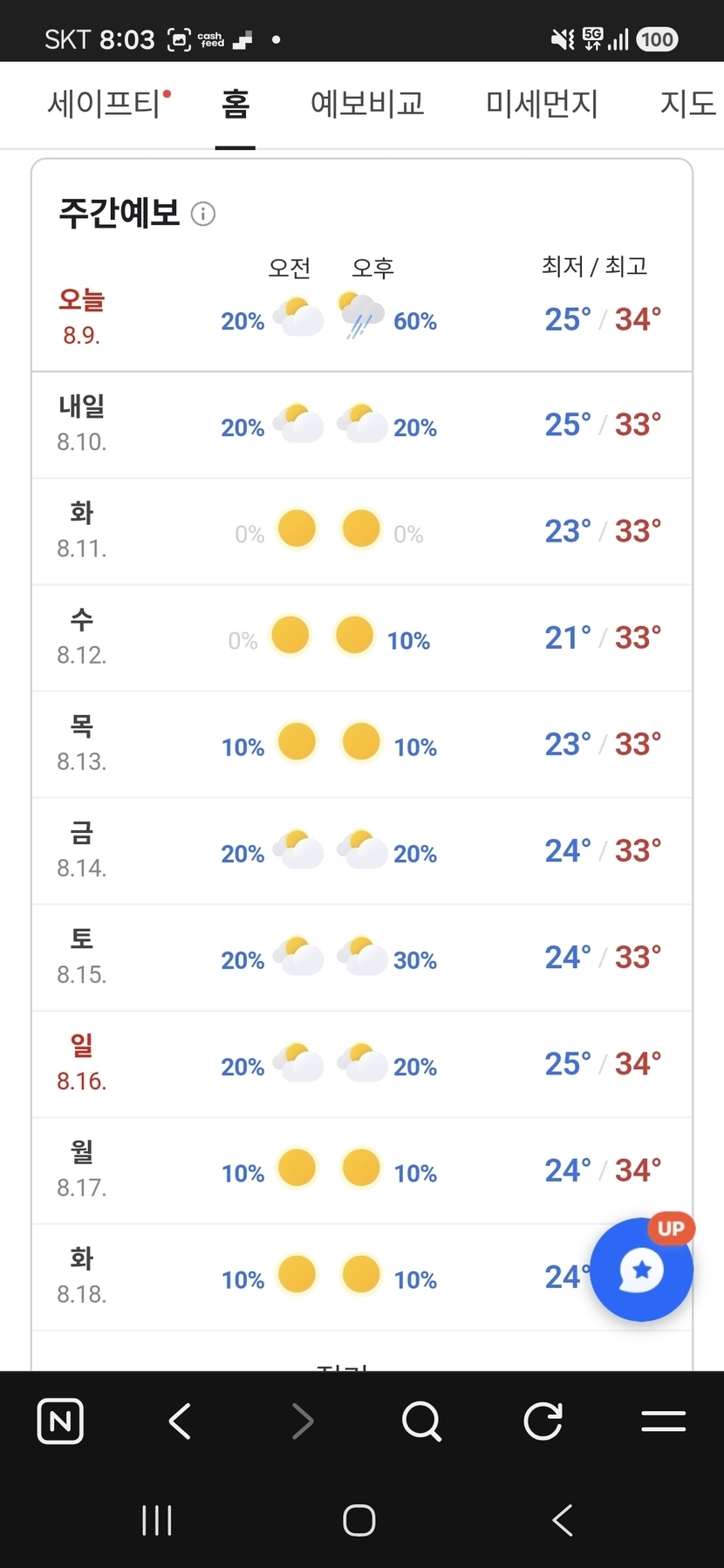
Task: Select the 홈 tab
Action: click(236, 105)
